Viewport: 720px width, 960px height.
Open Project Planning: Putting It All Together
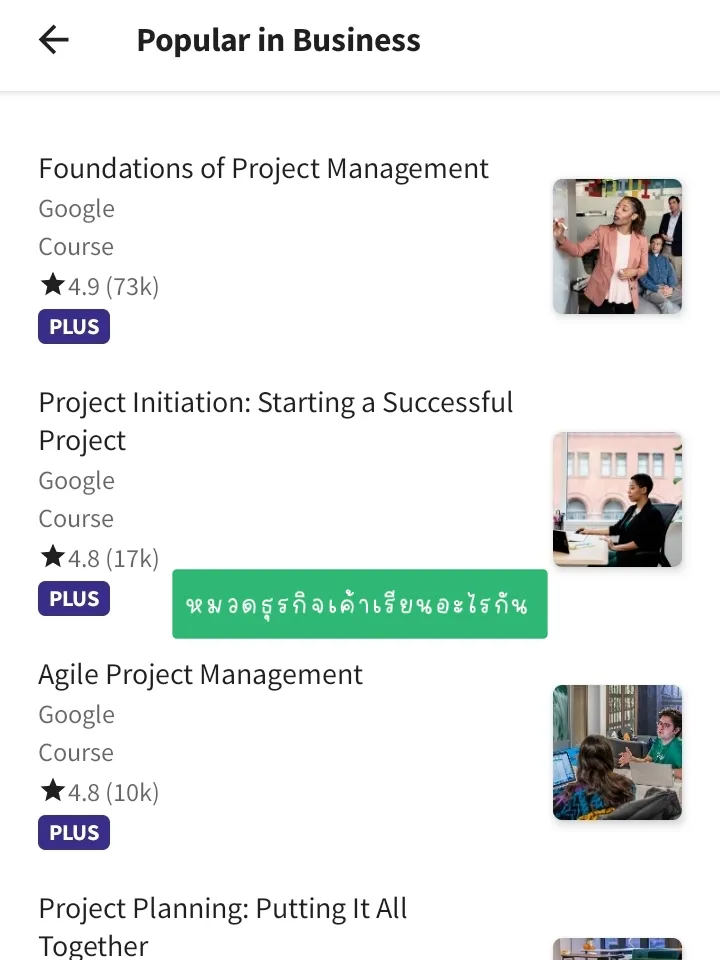pyautogui.click(x=222, y=925)
